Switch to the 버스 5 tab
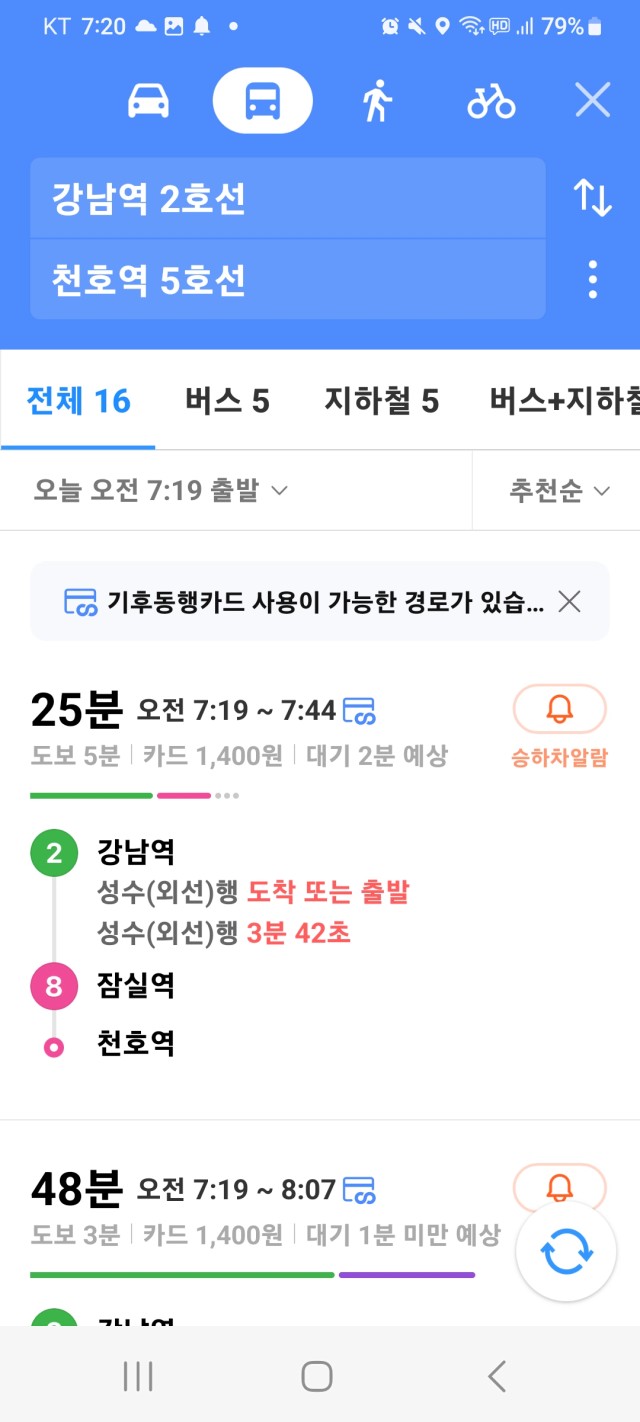The height and width of the screenshot is (1422, 640). [x=227, y=401]
